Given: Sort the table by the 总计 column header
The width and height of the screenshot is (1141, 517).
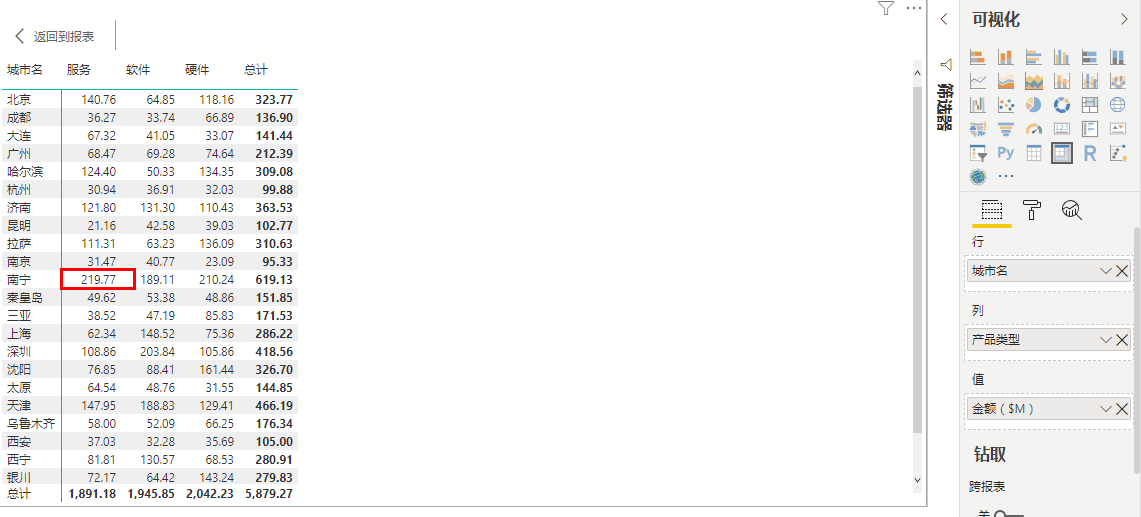Looking at the screenshot, I should pyautogui.click(x=256, y=70).
